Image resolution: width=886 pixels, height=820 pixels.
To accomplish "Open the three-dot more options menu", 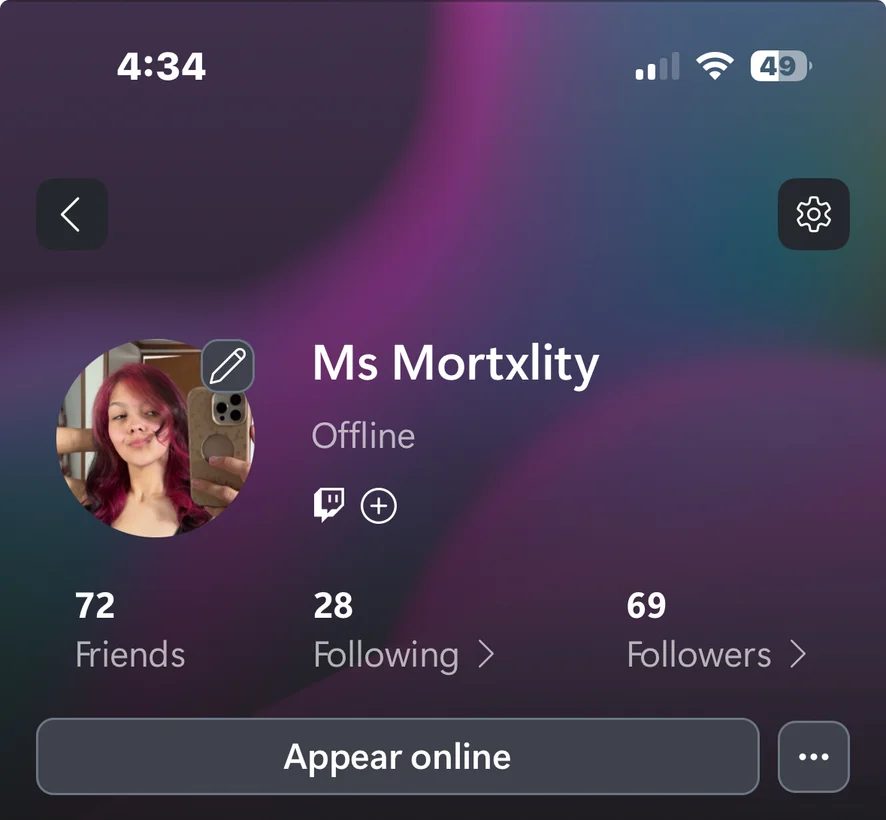I will pyautogui.click(x=813, y=757).
